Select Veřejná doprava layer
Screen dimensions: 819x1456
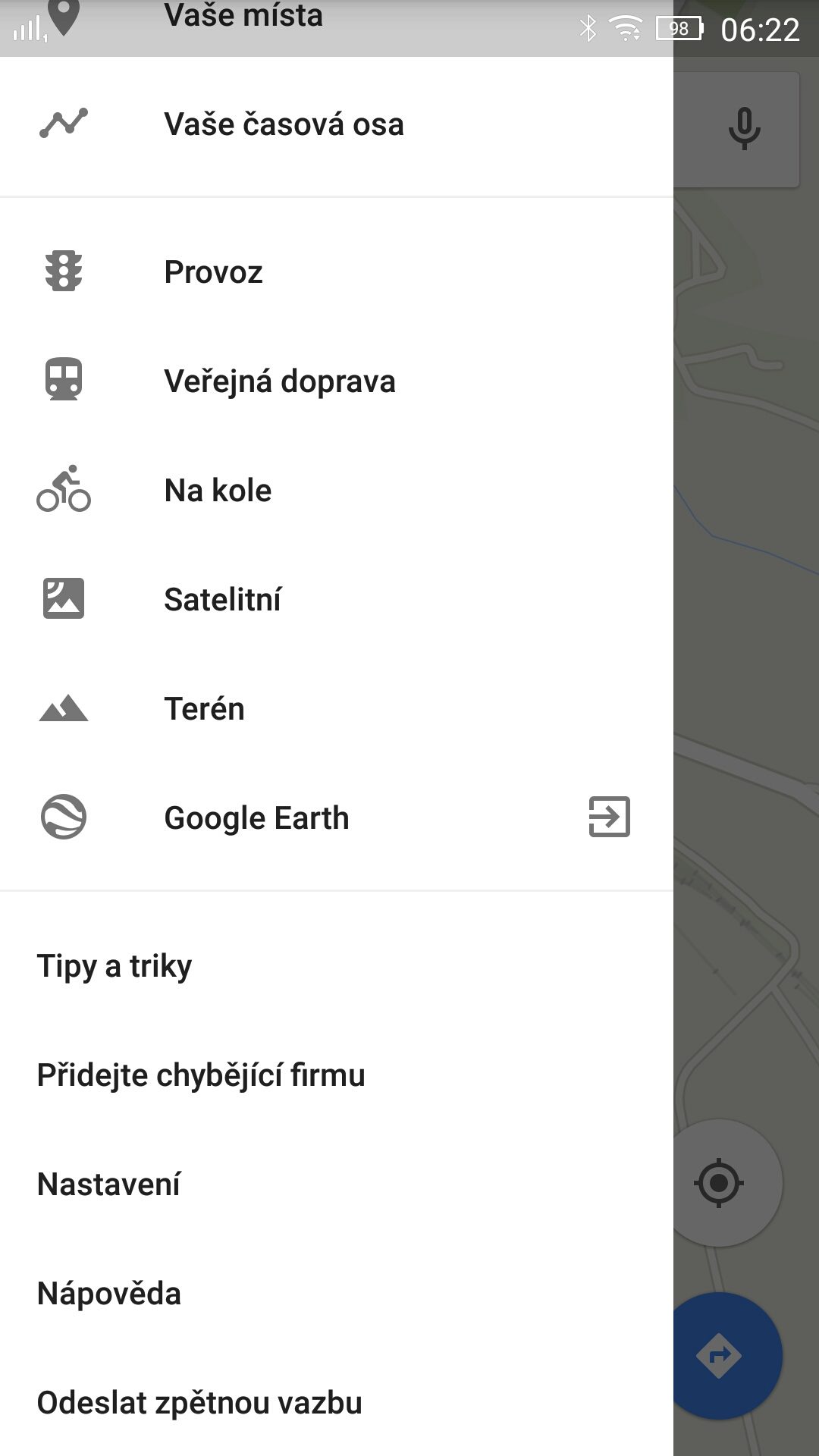337,381
